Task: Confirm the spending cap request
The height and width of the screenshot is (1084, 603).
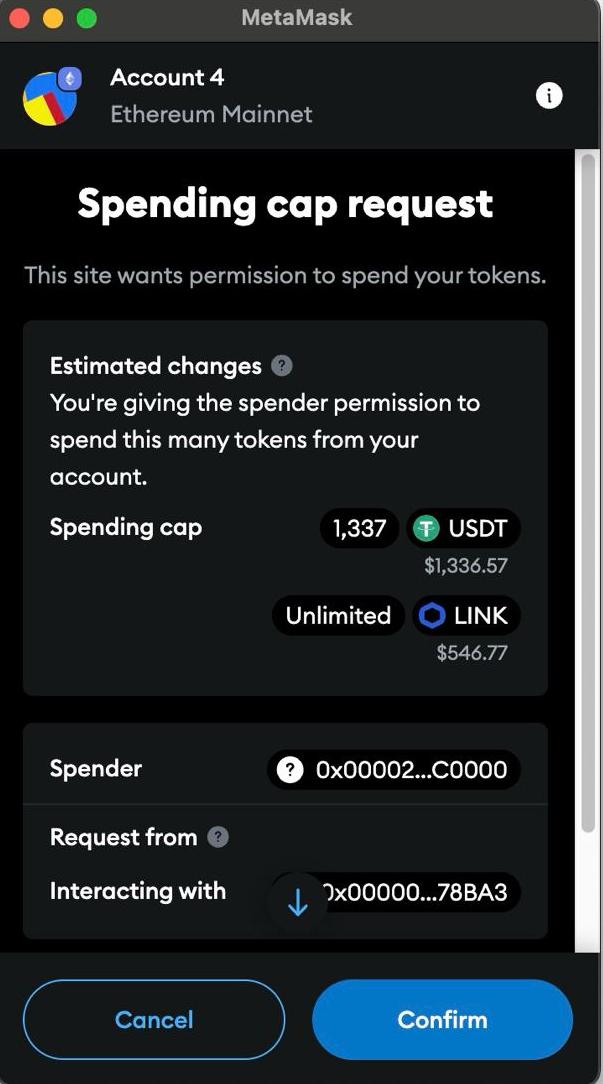Action: [x=442, y=1019]
